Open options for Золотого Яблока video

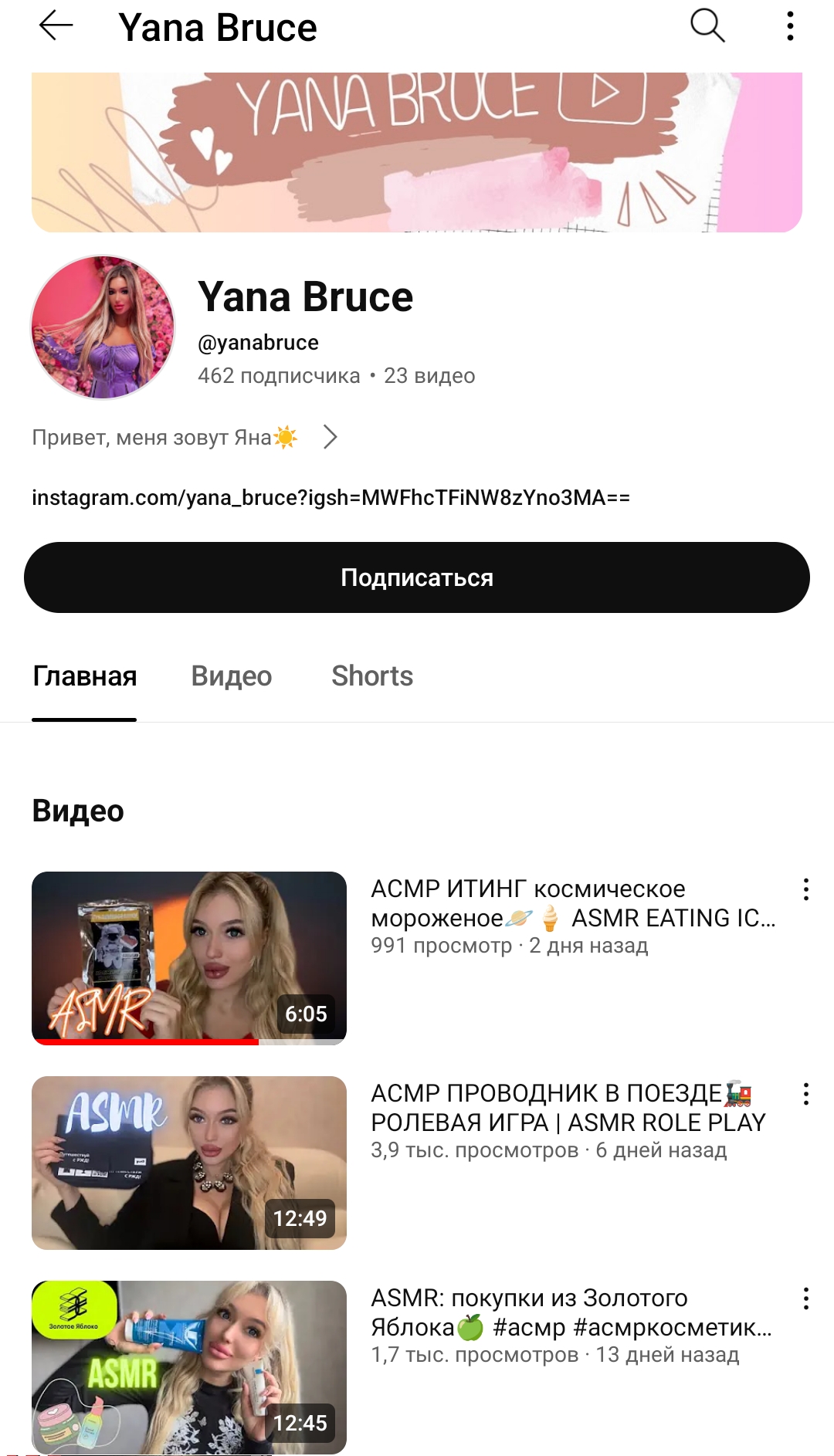click(805, 1299)
